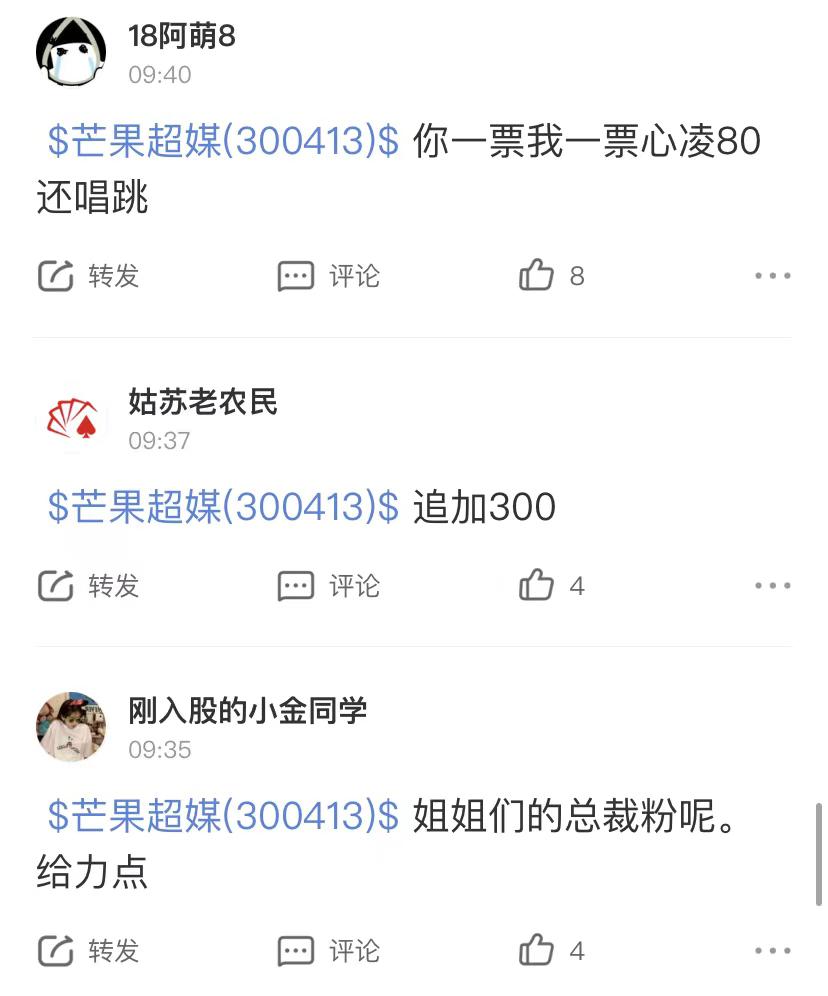The height and width of the screenshot is (996, 828).
Task: Open the 芒果超媒 stock link in 刚入股的小金同学's post
Action: pos(223,817)
